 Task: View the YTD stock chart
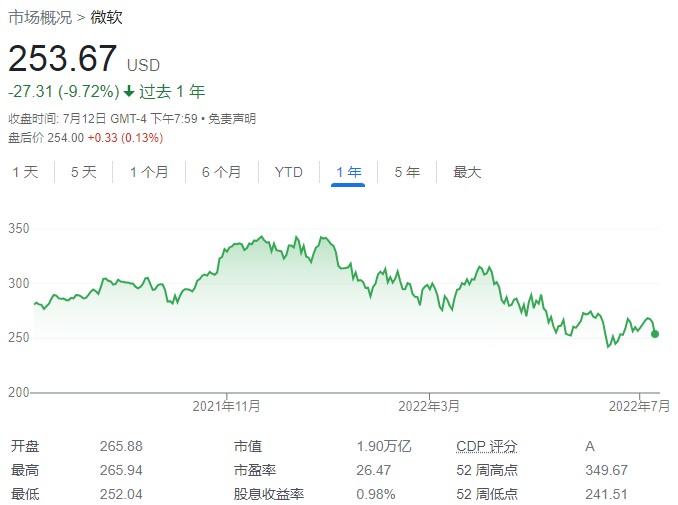(288, 172)
